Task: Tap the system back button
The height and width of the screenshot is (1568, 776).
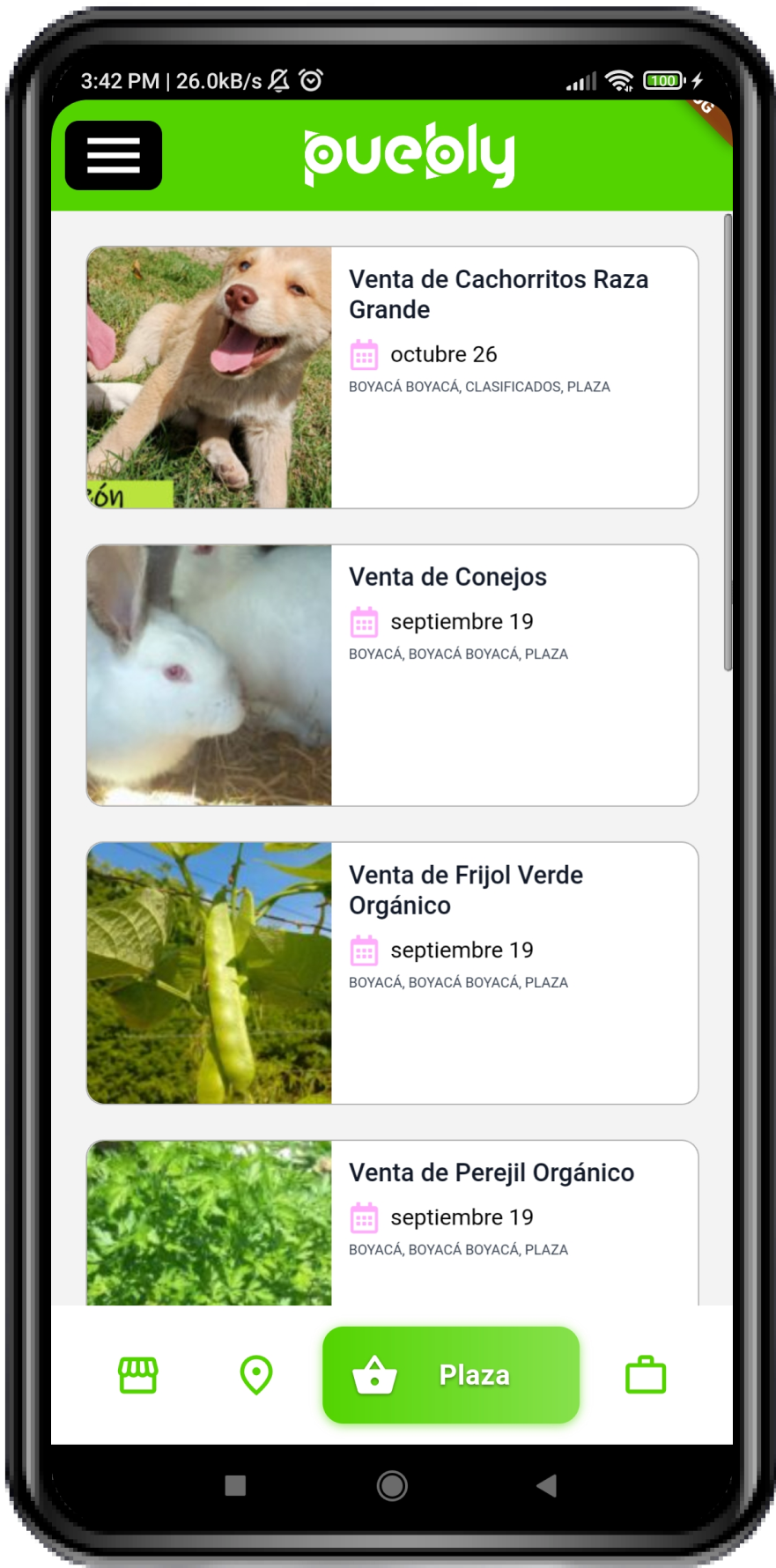Action: click(x=547, y=1486)
